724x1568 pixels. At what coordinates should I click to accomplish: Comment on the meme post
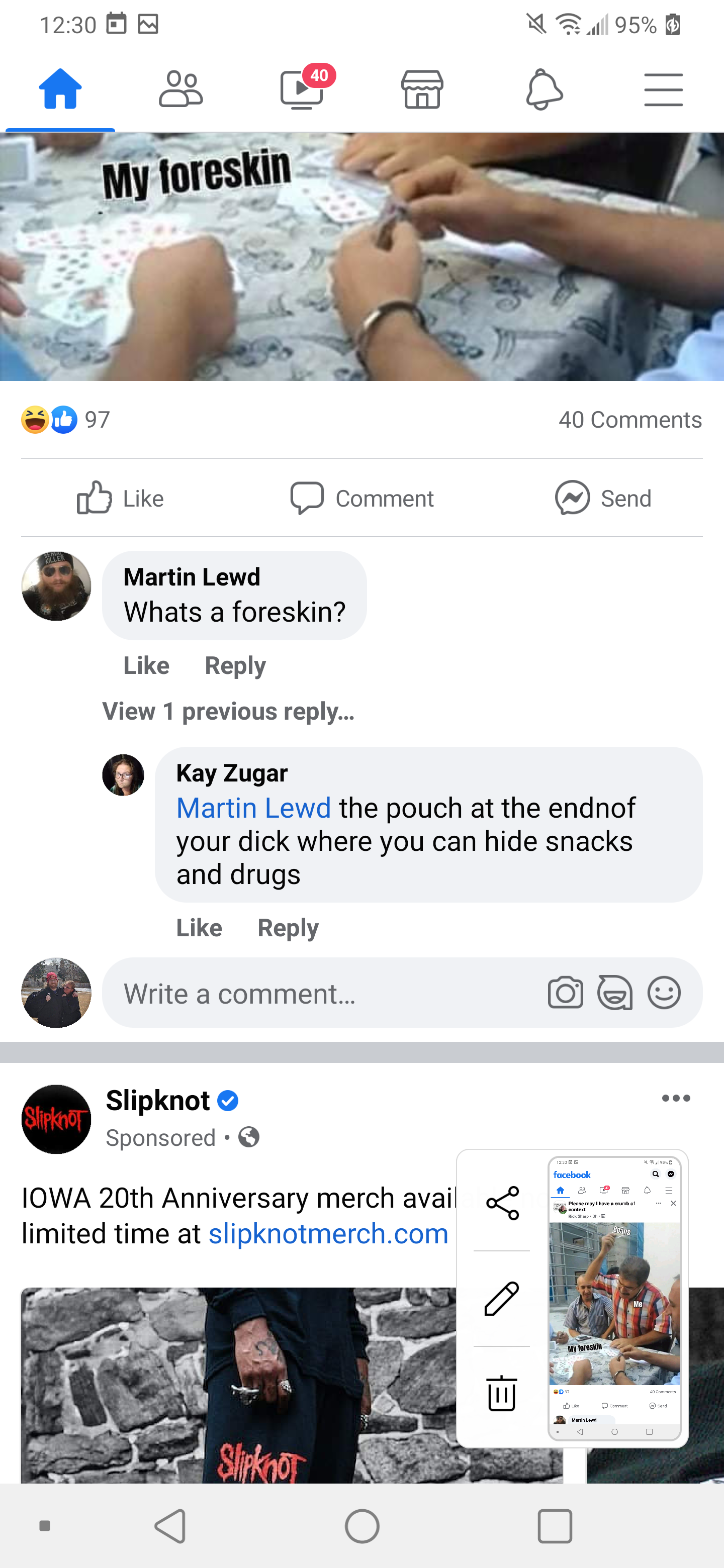pos(361,498)
